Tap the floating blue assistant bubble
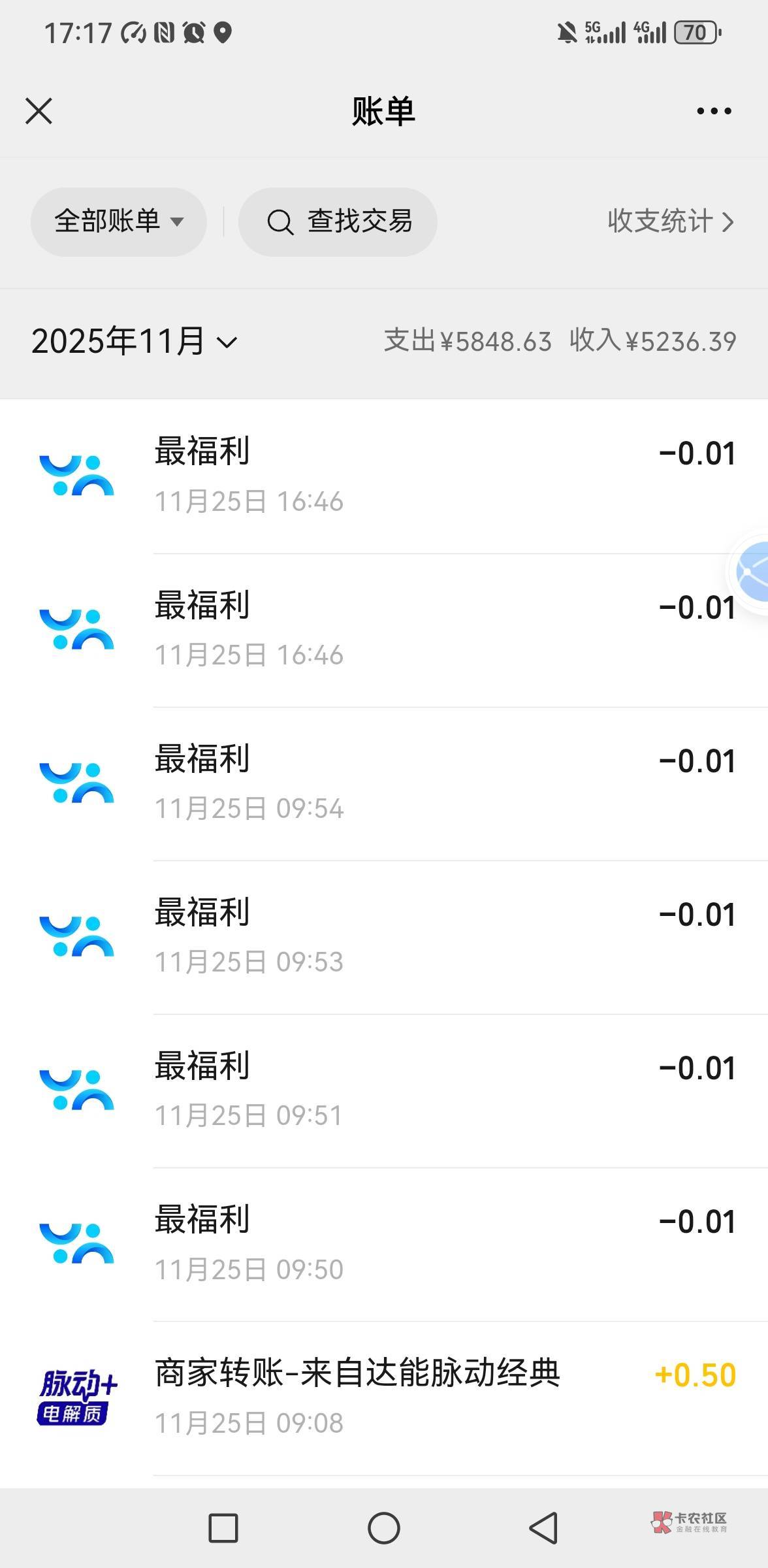768x1568 pixels. [x=752, y=572]
